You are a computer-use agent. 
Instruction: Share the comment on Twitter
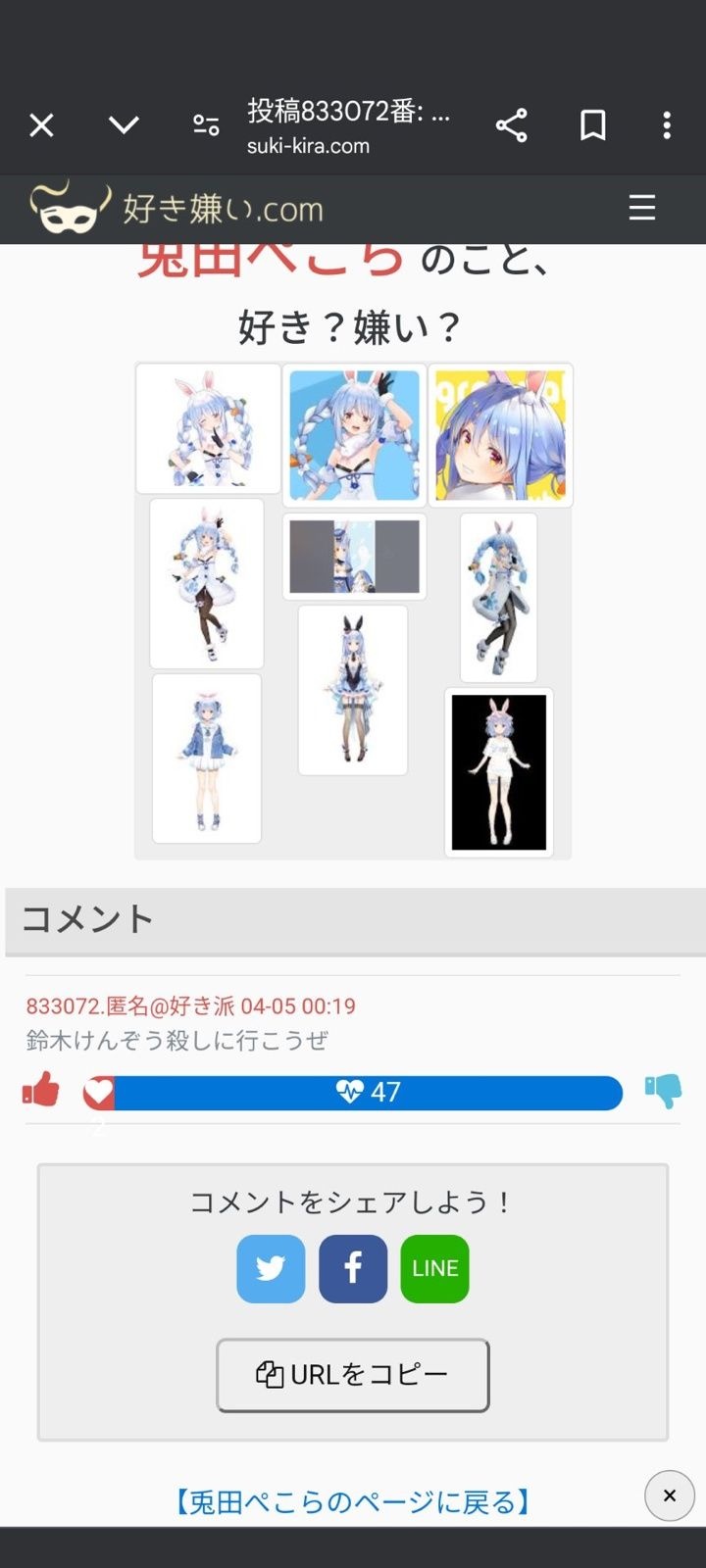click(271, 1268)
